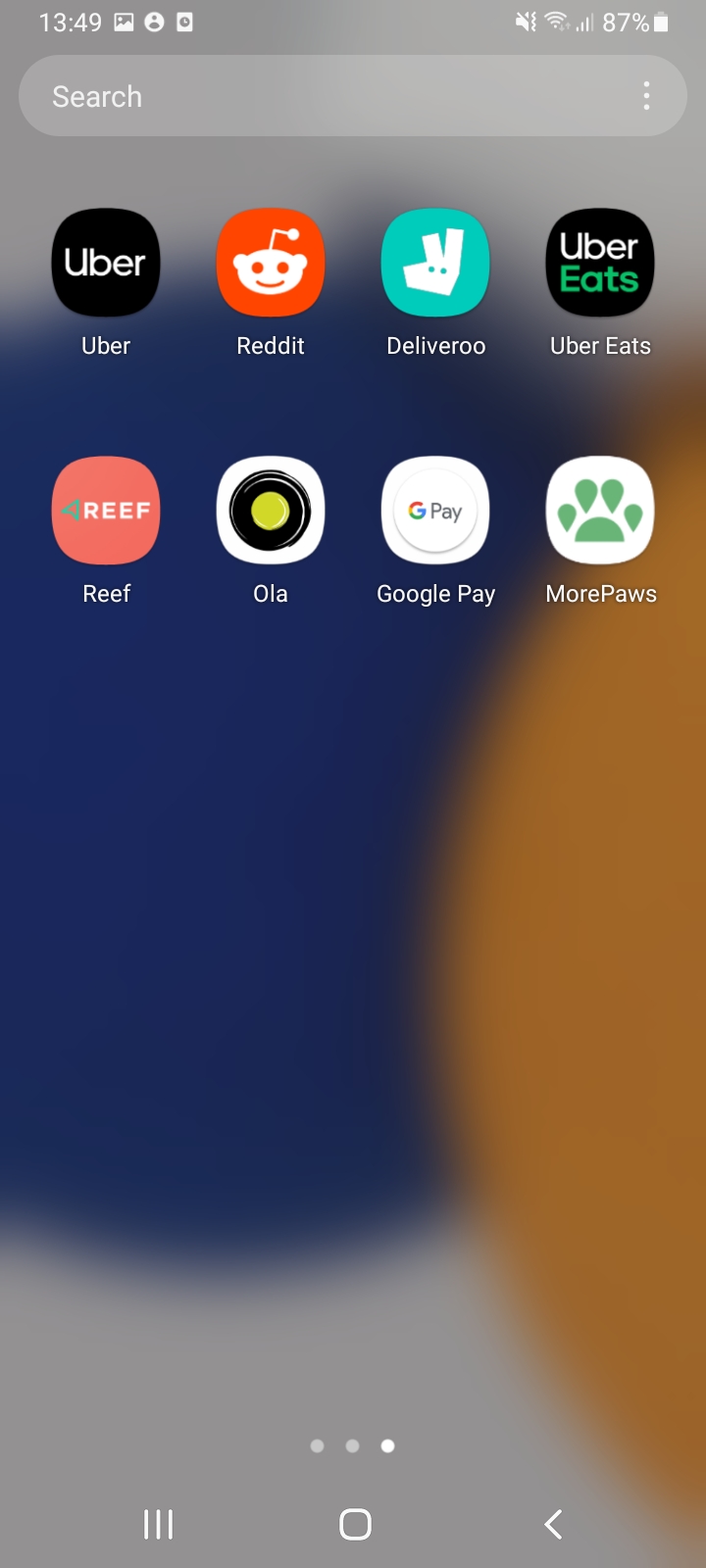
Task: Open Reddit
Action: [x=271, y=263]
